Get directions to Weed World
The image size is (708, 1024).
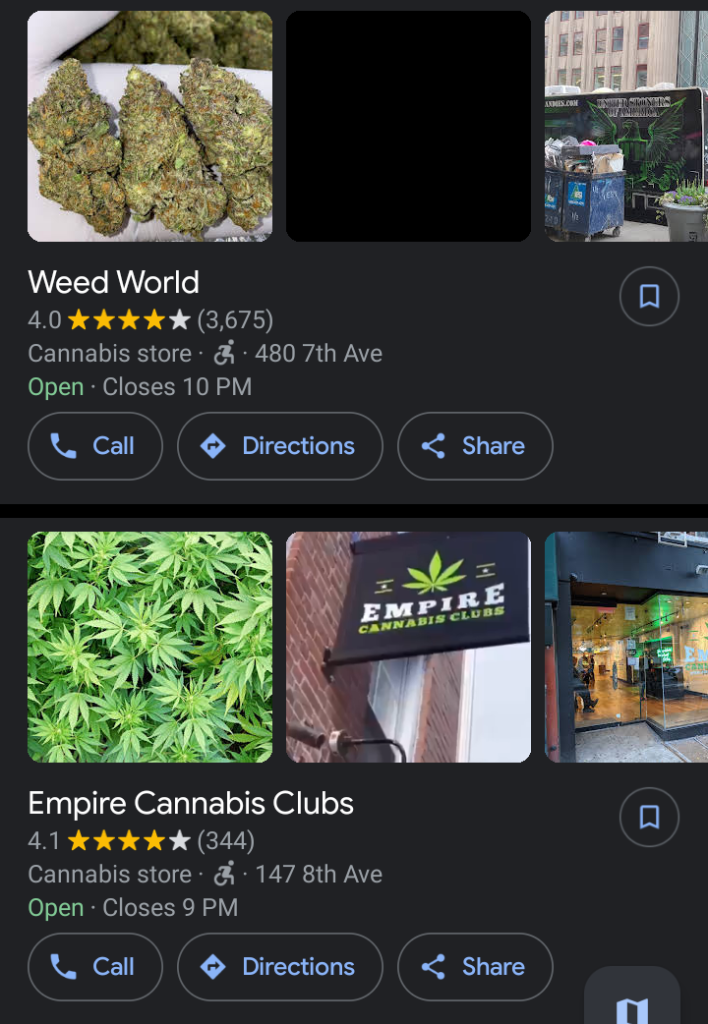pyautogui.click(x=280, y=446)
